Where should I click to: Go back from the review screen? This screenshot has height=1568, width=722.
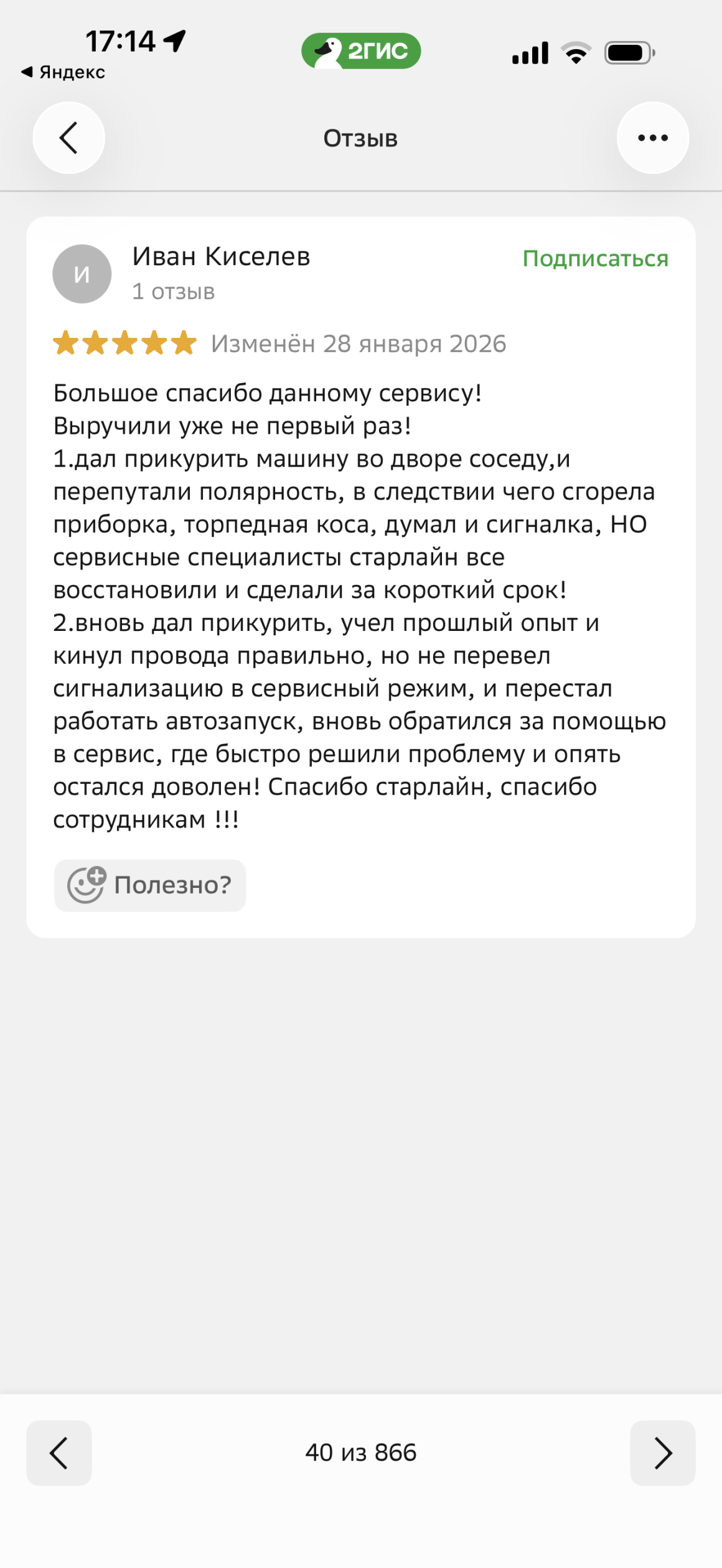(68, 138)
